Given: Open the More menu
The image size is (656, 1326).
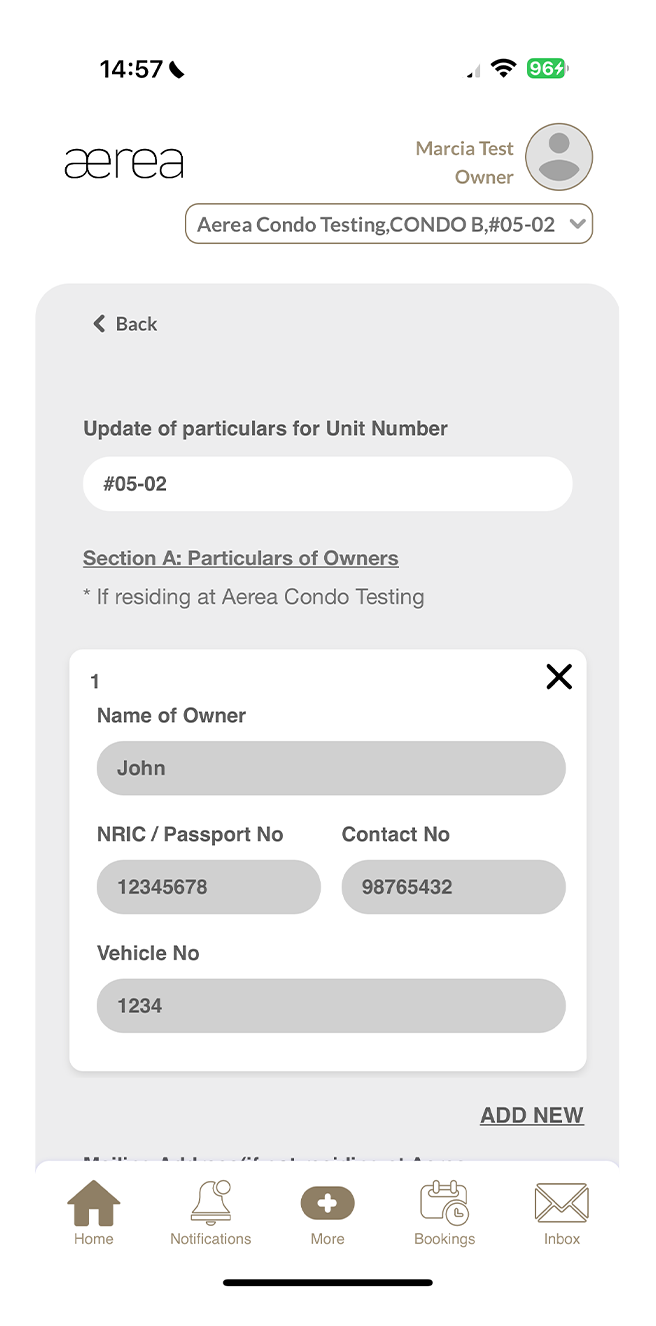Looking at the screenshot, I should [x=327, y=1214].
